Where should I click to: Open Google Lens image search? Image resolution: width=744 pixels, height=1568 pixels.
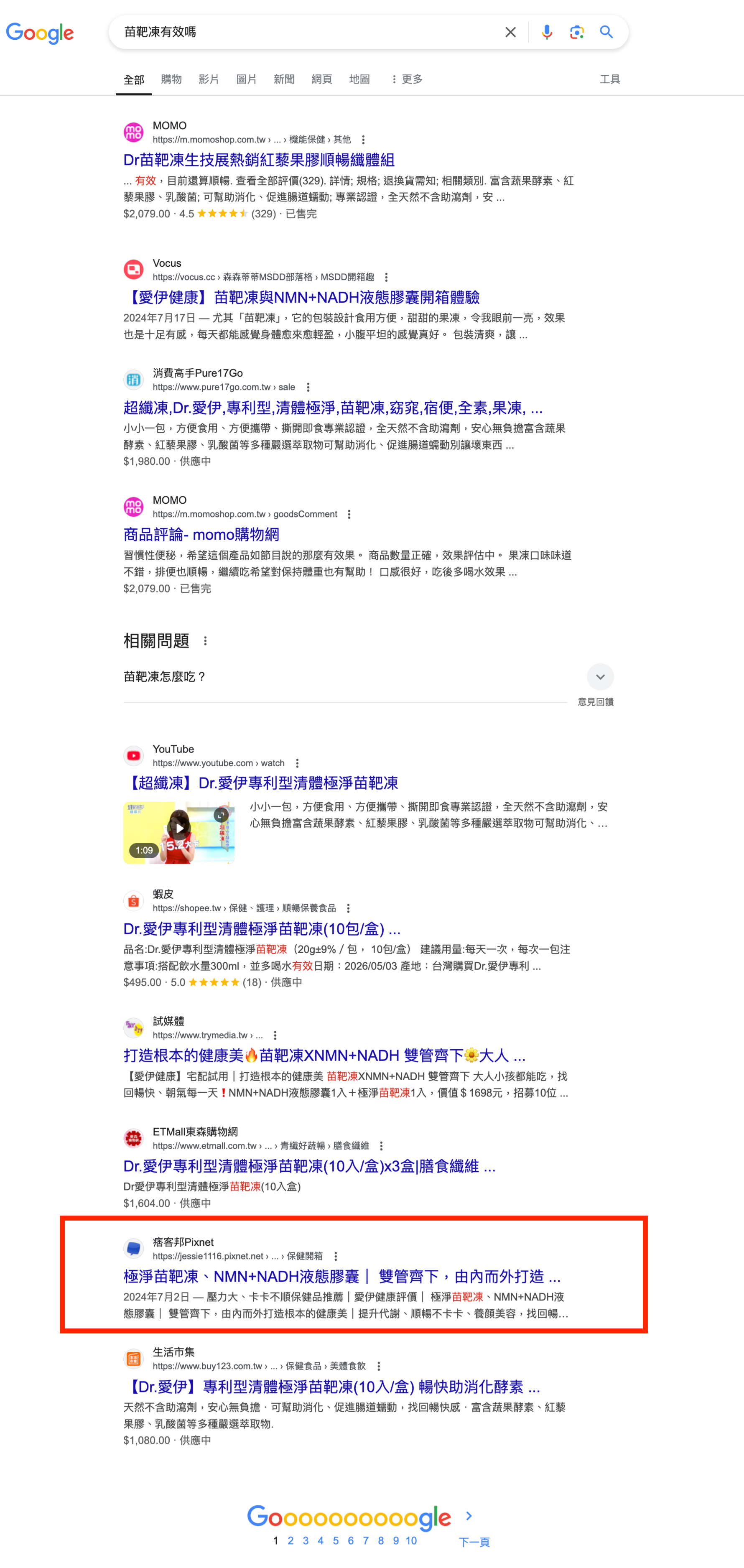pyautogui.click(x=576, y=32)
